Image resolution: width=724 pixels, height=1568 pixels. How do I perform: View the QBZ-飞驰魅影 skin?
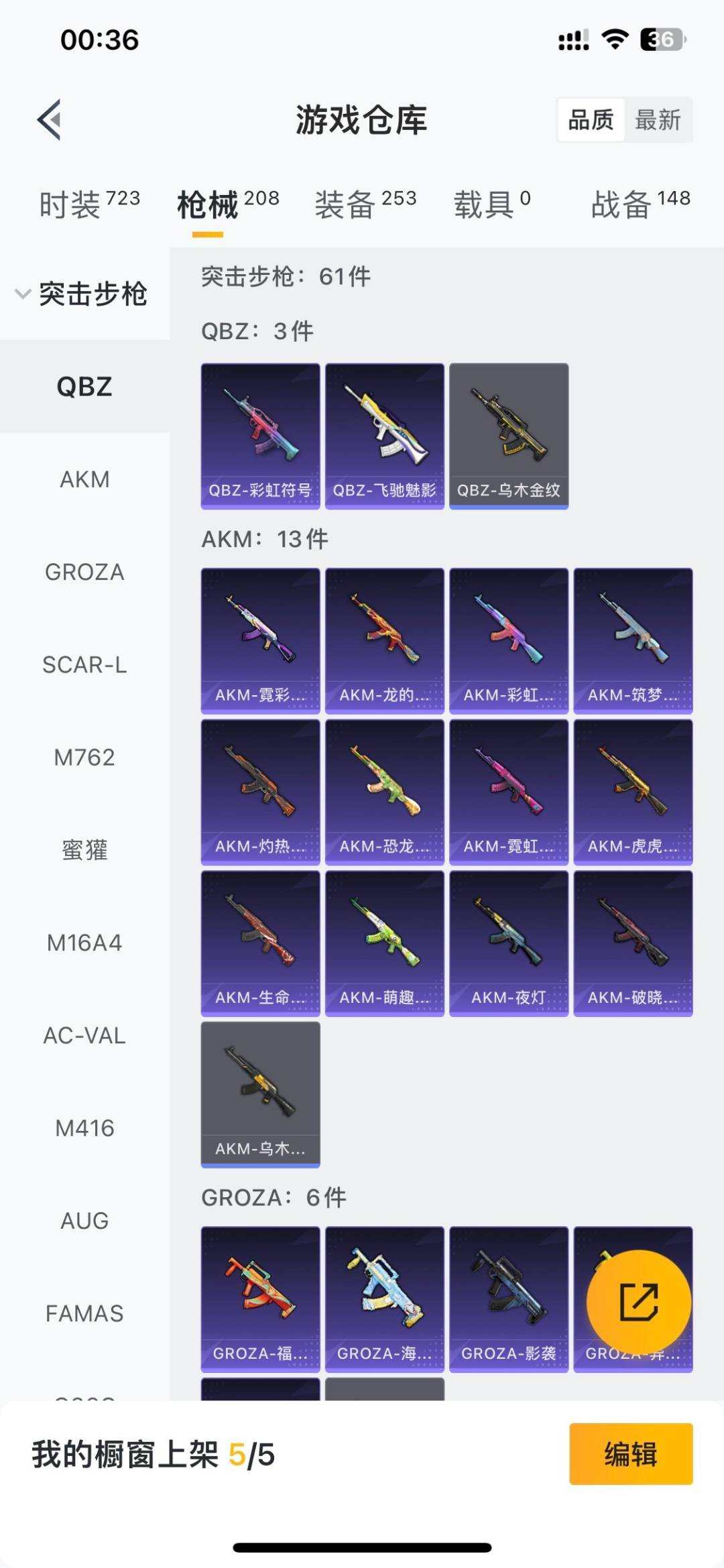pyautogui.click(x=384, y=436)
